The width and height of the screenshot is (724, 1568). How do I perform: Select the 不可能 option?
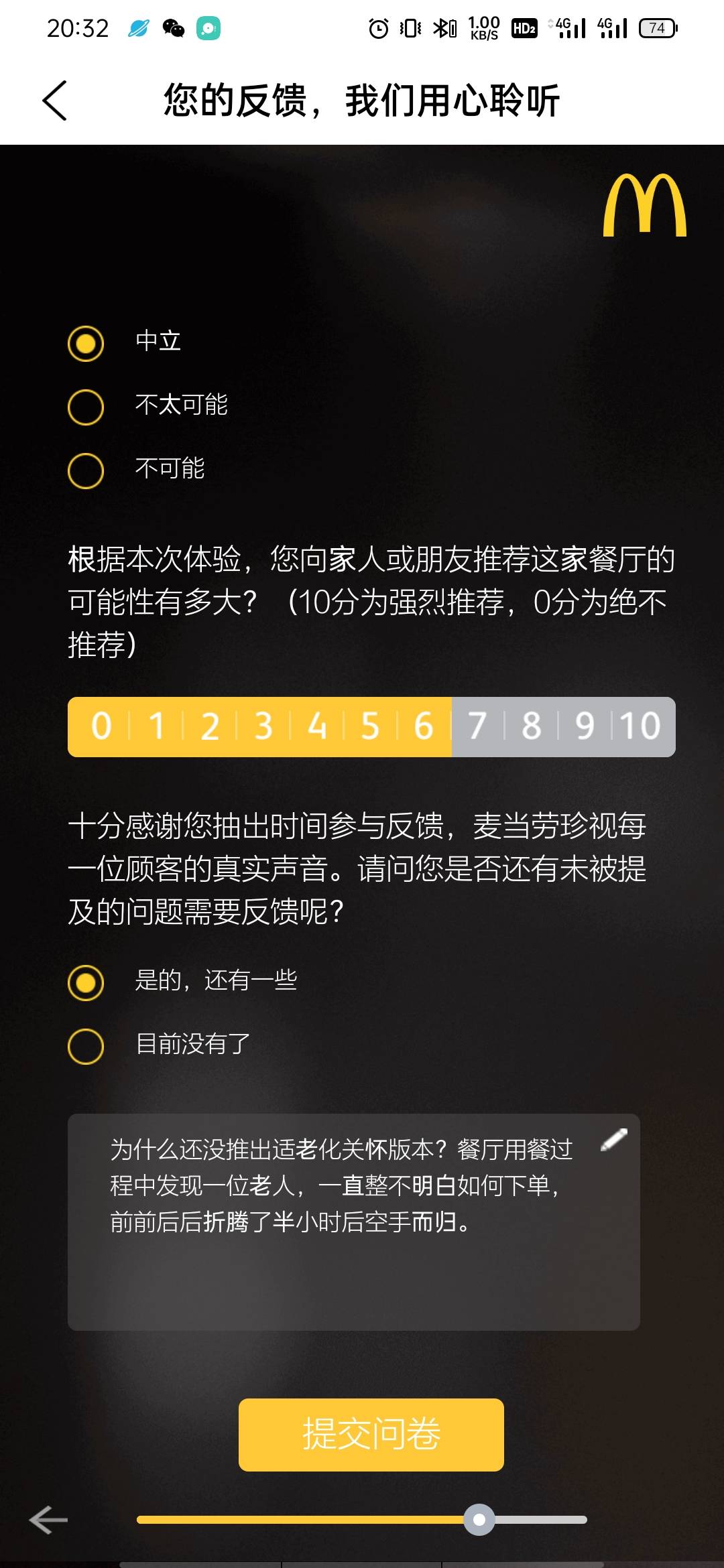[86, 470]
